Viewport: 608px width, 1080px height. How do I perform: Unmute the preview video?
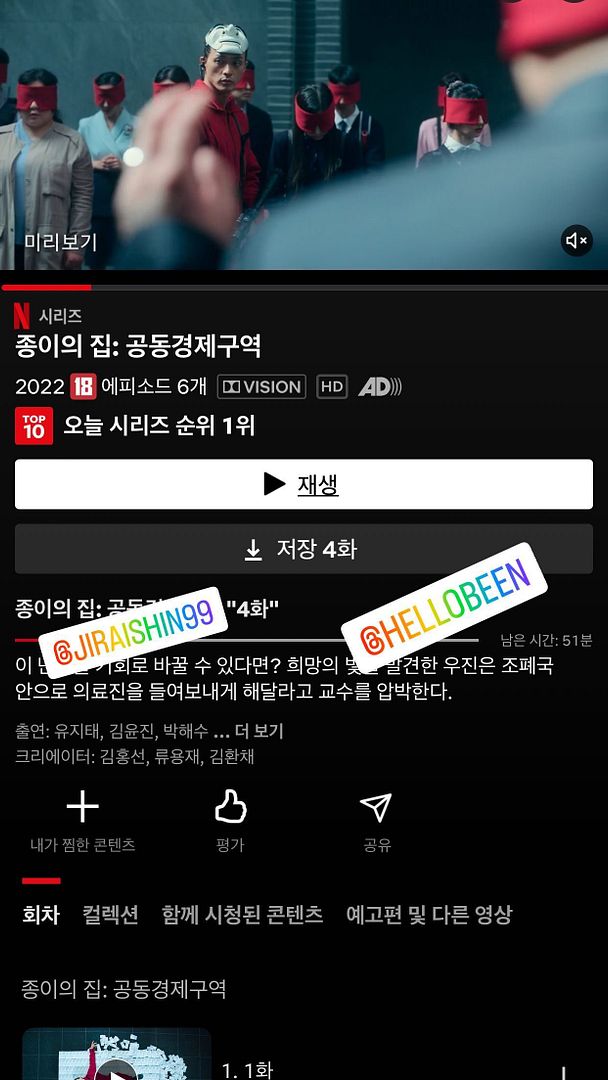(577, 241)
